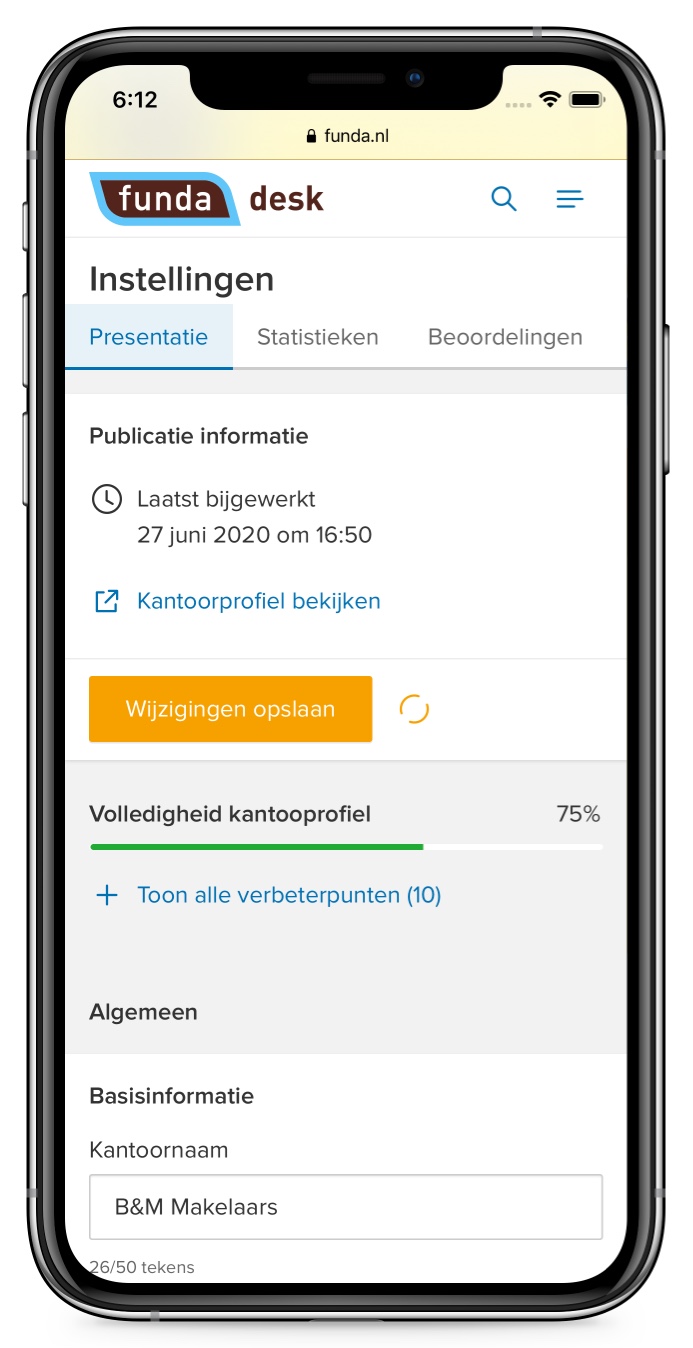
Task: Tap Wijzigingen opslaan button
Action: 230,709
